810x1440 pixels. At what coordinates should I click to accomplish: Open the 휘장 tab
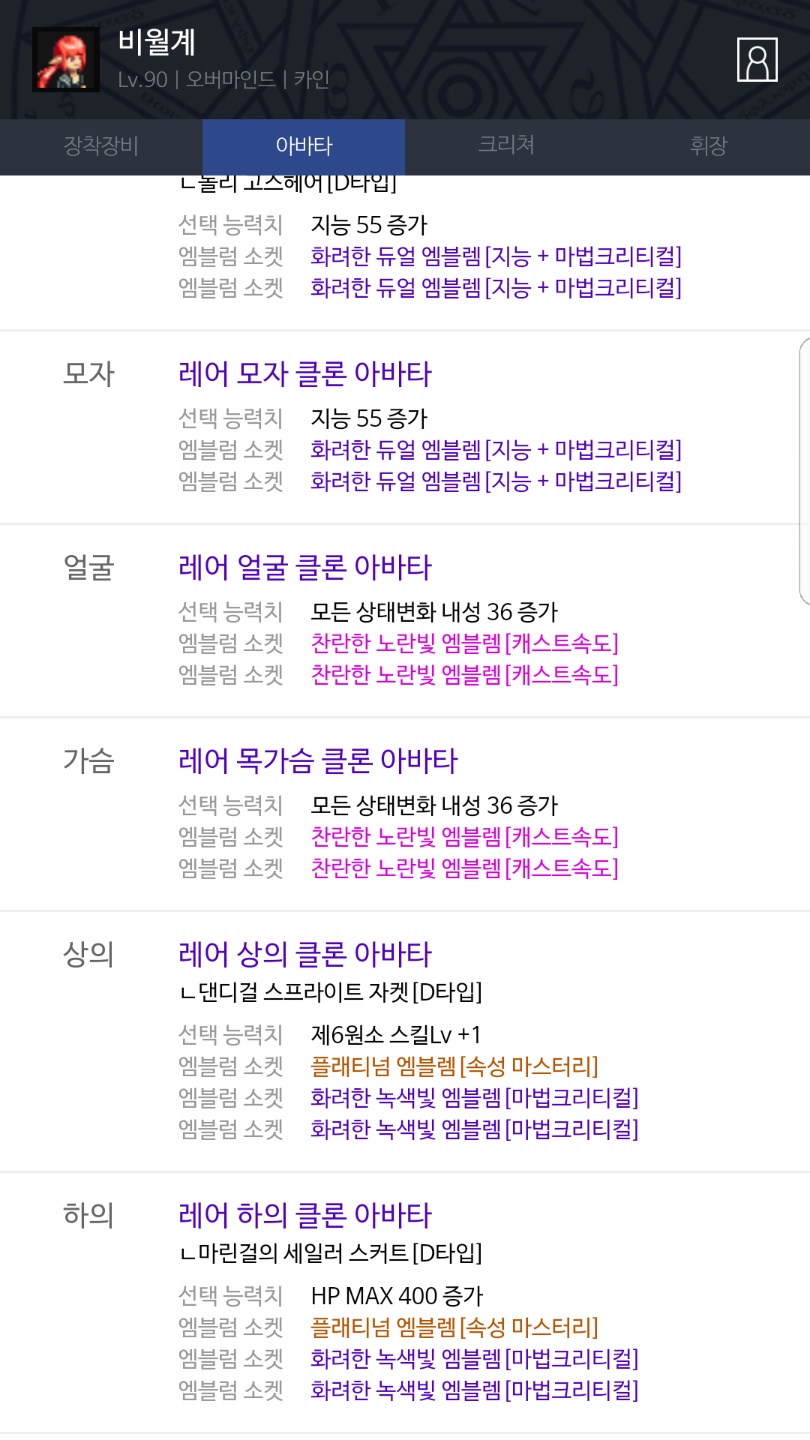click(x=708, y=146)
